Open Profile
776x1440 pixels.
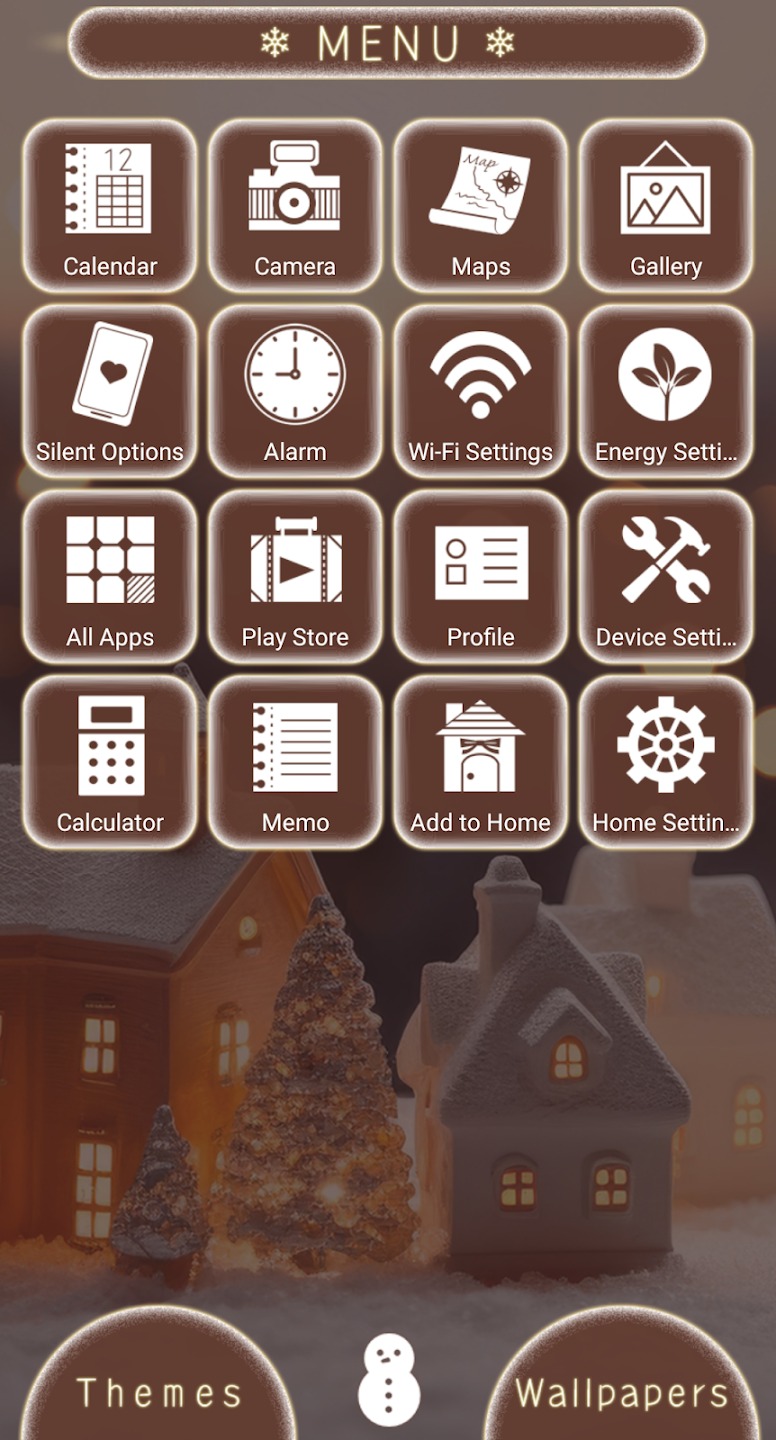[481, 577]
